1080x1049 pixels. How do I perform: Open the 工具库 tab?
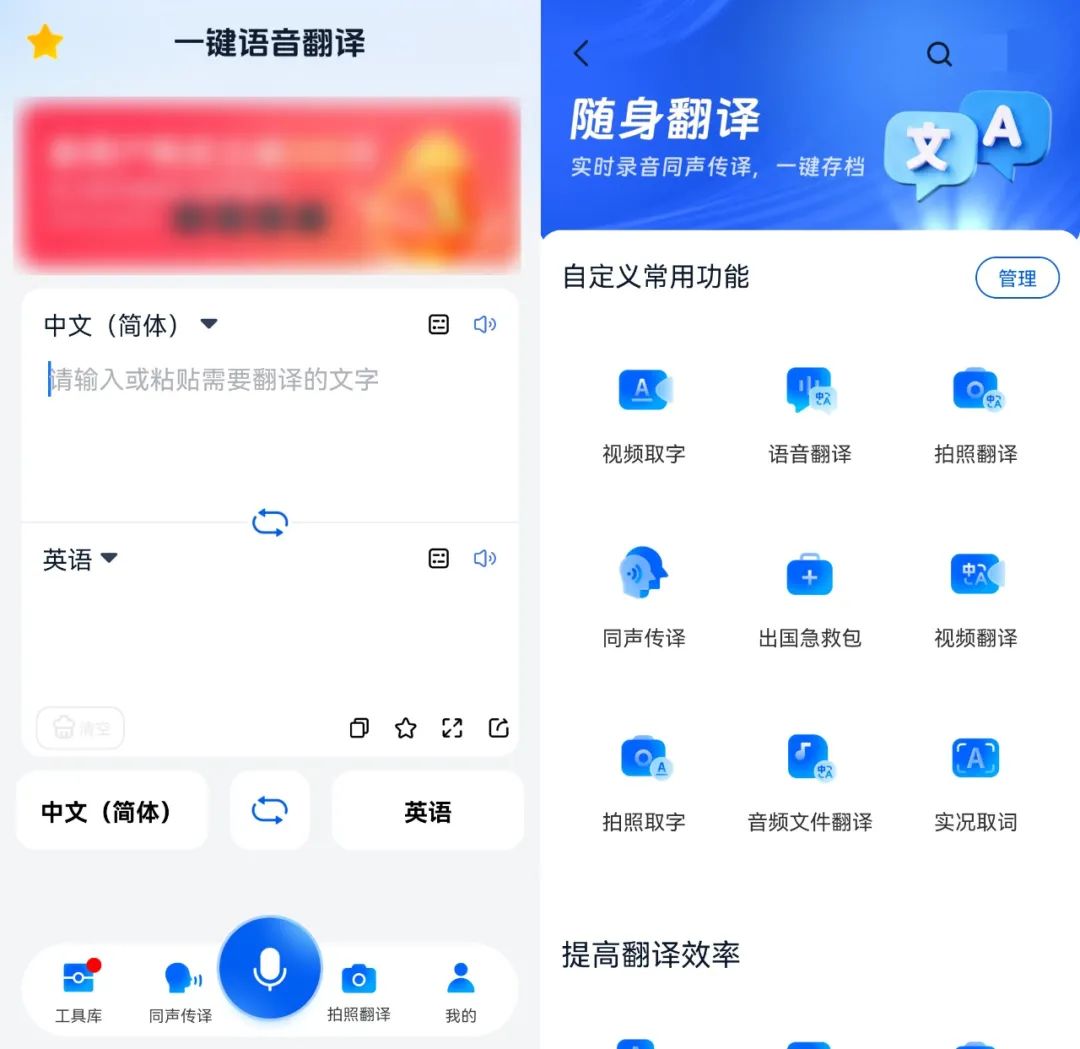79,990
